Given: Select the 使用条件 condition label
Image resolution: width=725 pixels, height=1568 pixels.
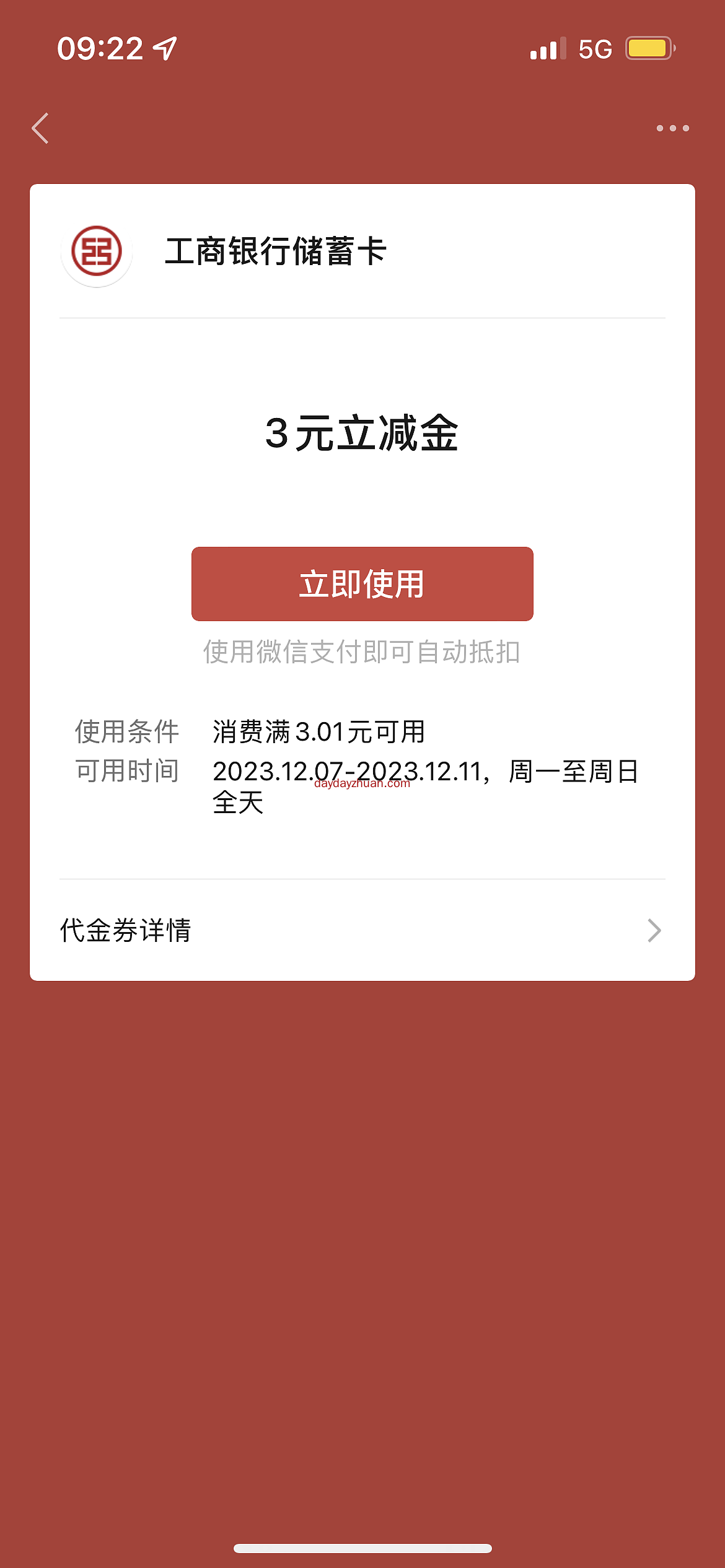Looking at the screenshot, I should [128, 733].
